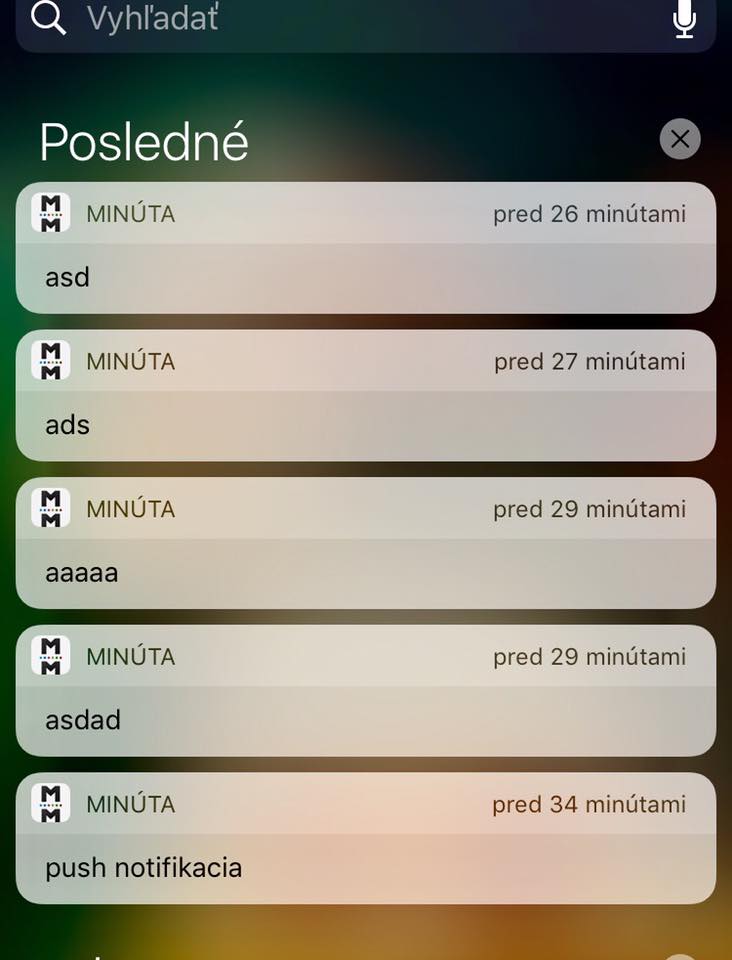This screenshot has height=960, width=732.
Task: Open the MINÚTA notification 'aaaaa'
Action: pyautogui.click(x=366, y=543)
